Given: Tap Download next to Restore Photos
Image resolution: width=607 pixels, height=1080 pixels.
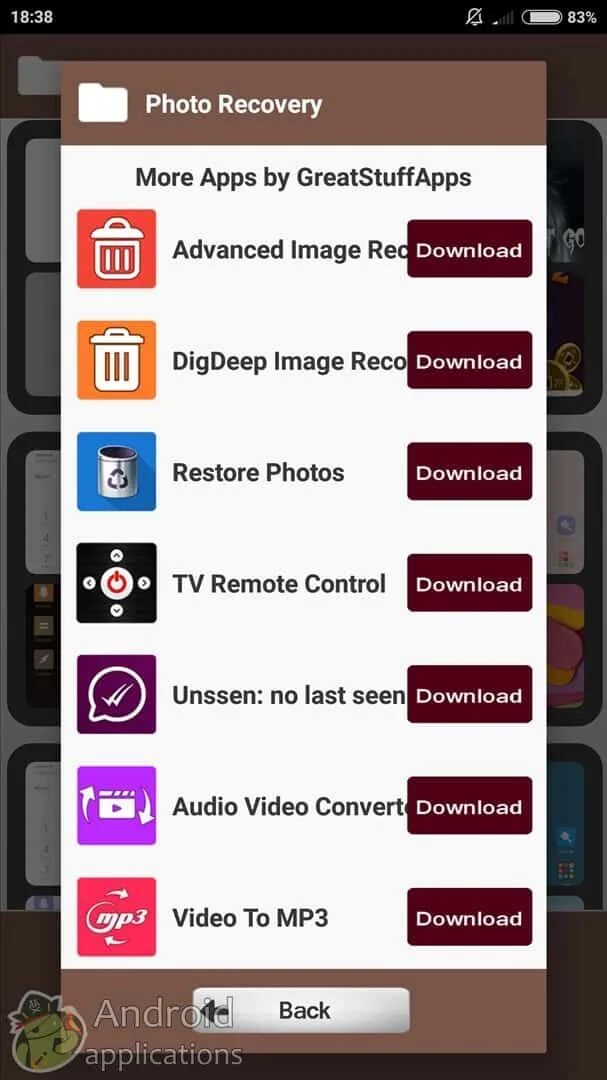Looking at the screenshot, I should [x=469, y=472].
